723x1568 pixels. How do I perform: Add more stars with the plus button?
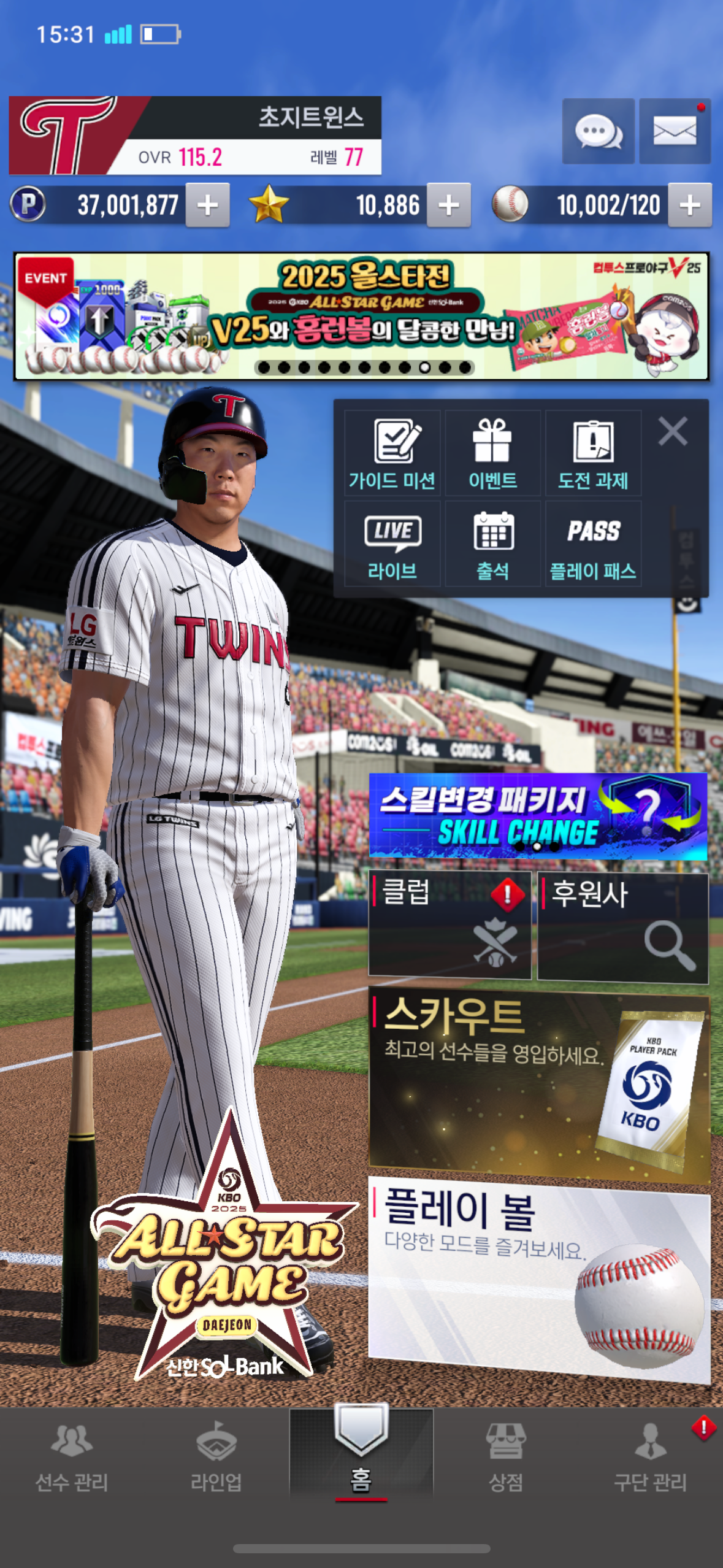tap(448, 205)
